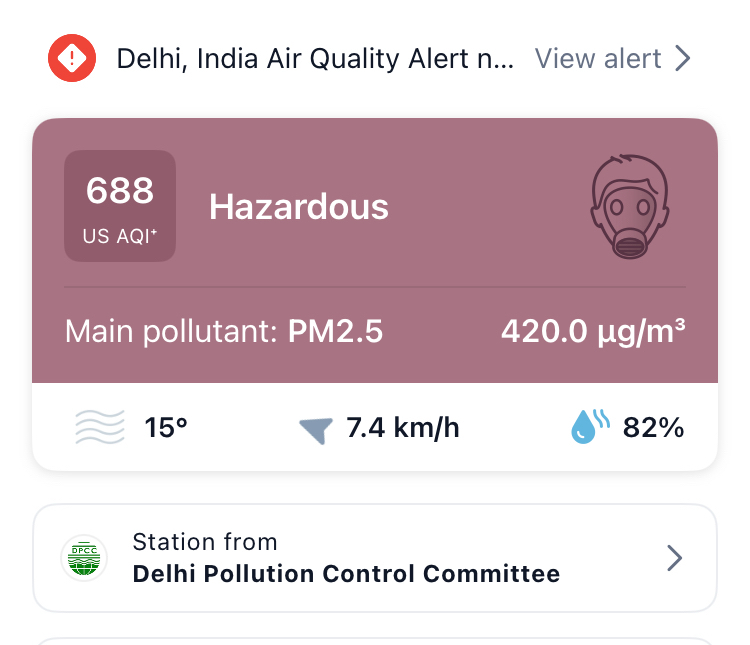Open the Hazardous 688 AQI card
This screenshot has height=645, width=750.
374,250
